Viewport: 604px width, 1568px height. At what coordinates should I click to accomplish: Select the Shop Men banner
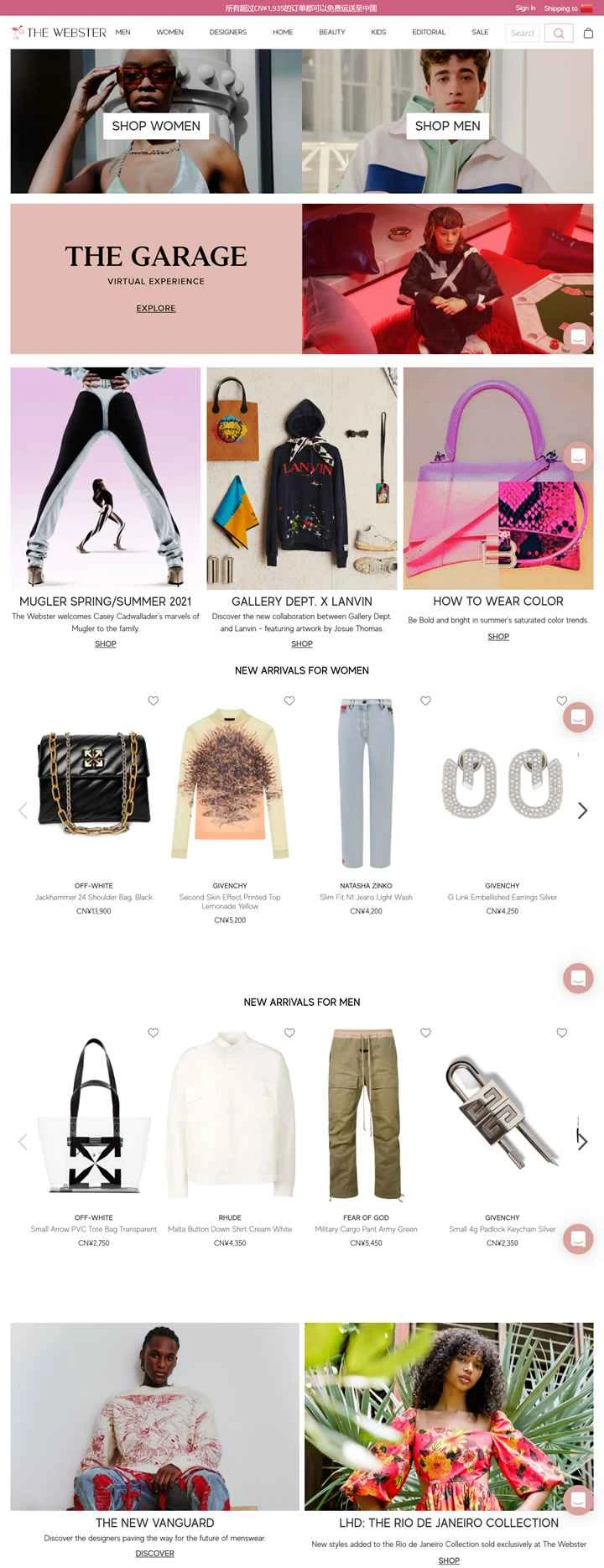point(447,126)
